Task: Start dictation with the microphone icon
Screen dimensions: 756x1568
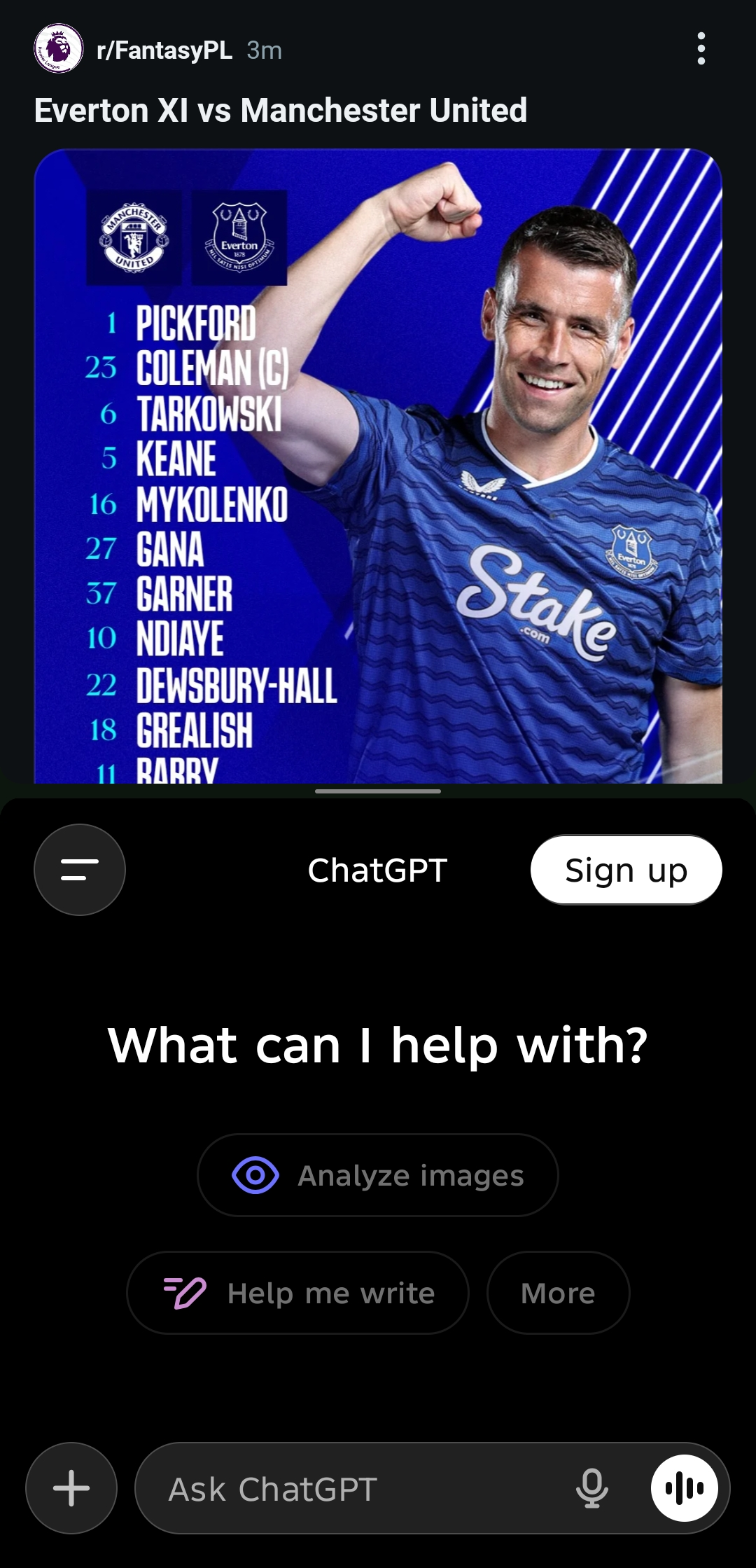Action: pyautogui.click(x=591, y=1488)
